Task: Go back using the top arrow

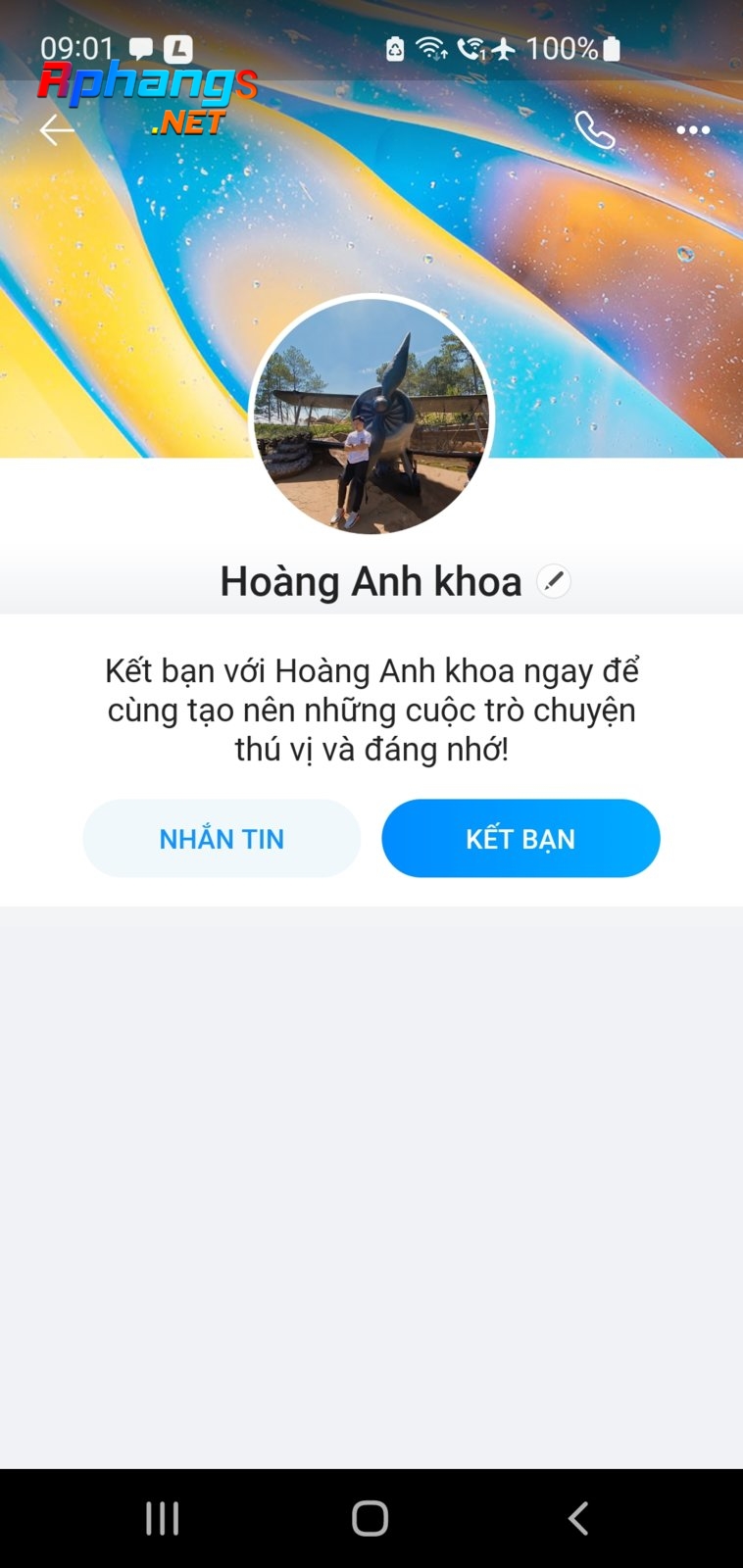Action: point(57,129)
